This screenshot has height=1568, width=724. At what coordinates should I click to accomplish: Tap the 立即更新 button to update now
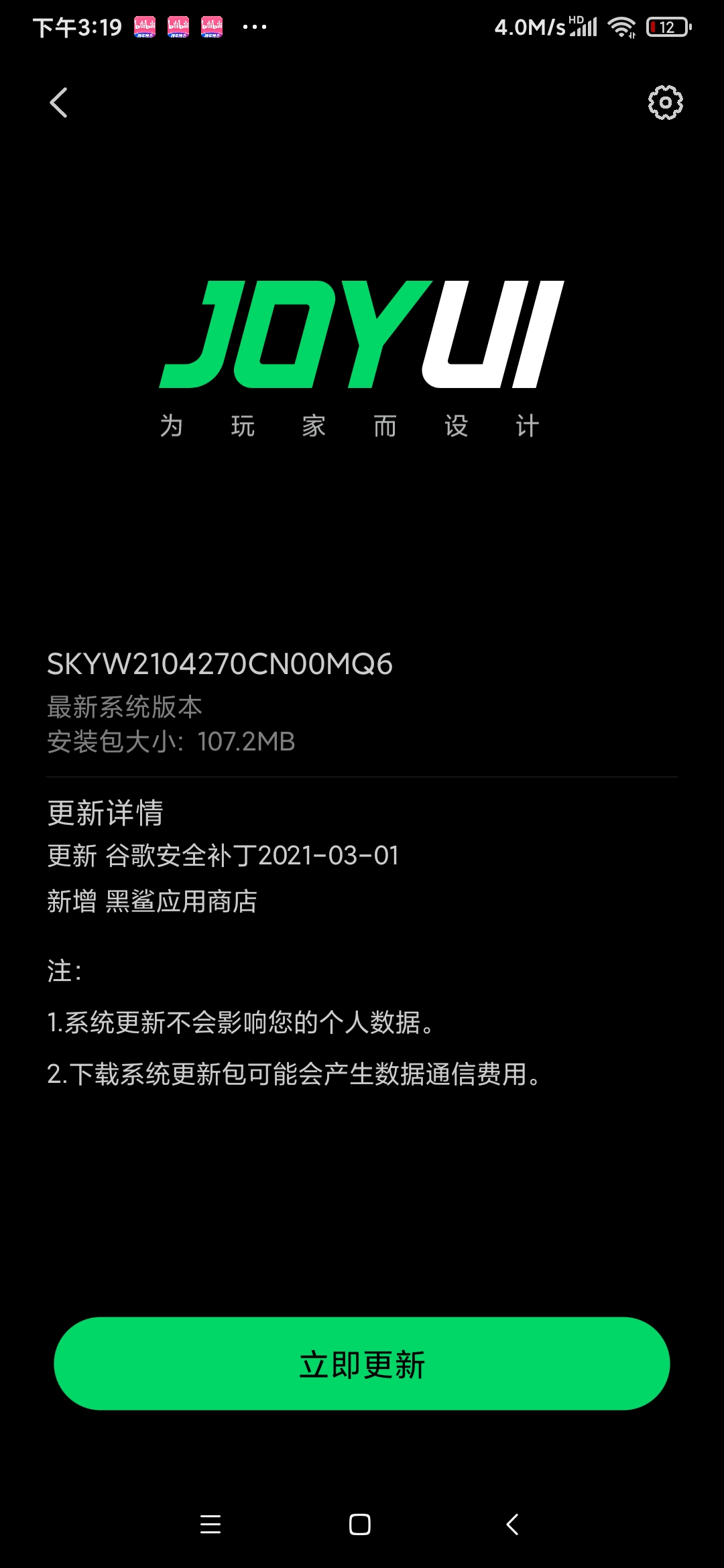click(362, 1364)
